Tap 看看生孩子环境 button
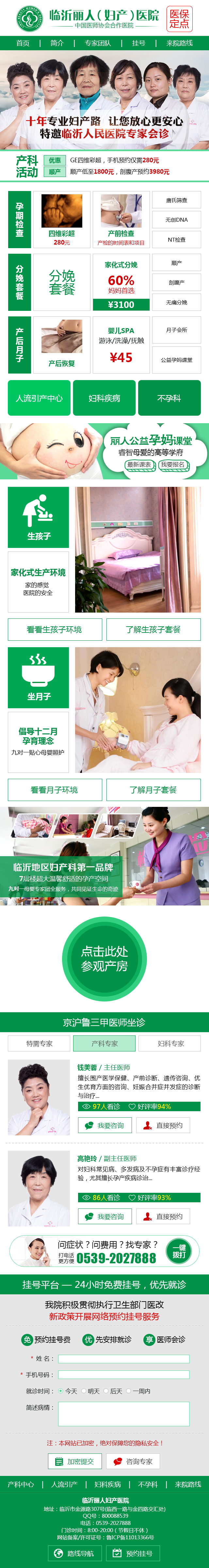 click(x=55, y=630)
